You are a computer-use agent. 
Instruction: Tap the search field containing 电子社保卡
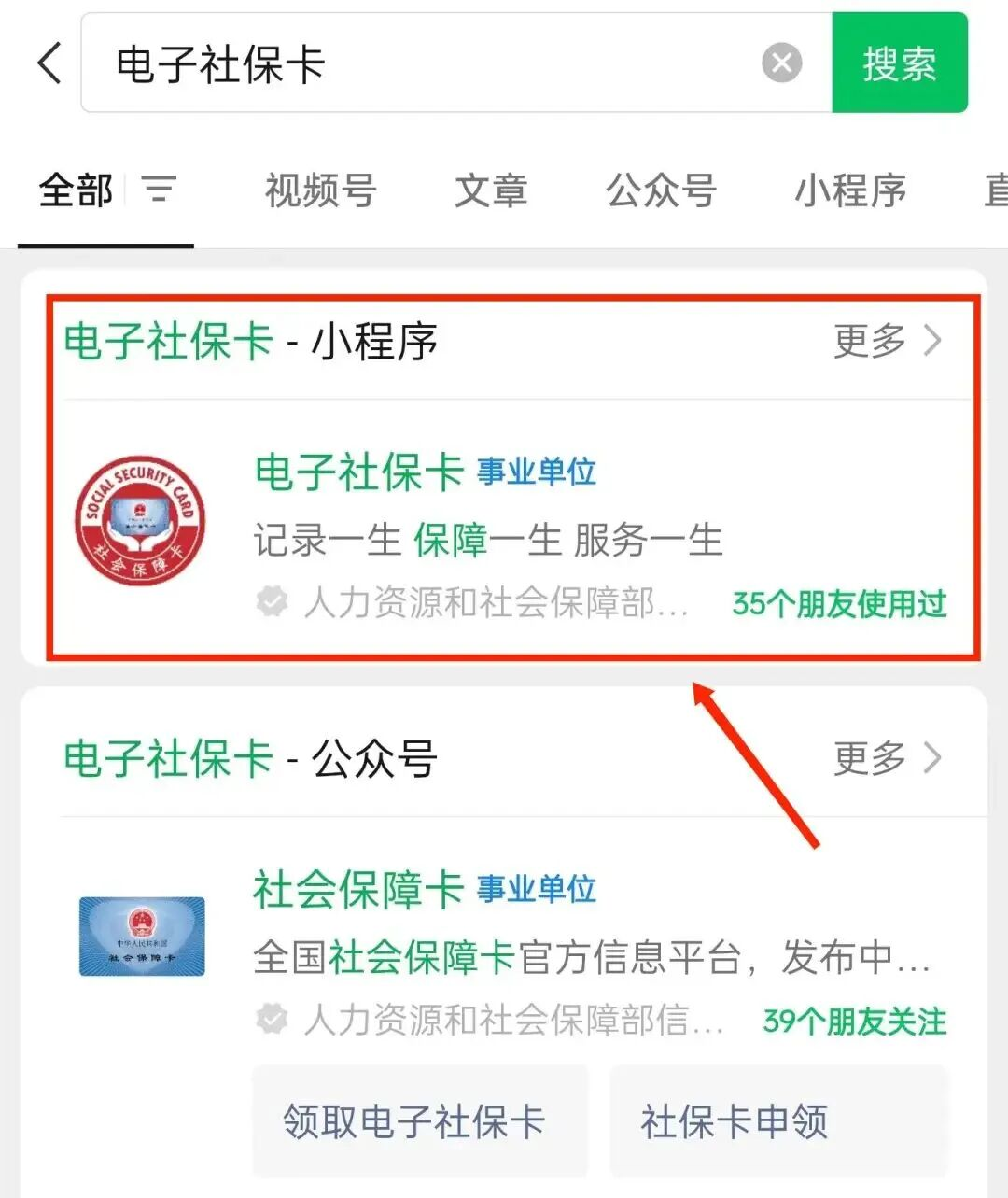pyautogui.click(x=420, y=63)
